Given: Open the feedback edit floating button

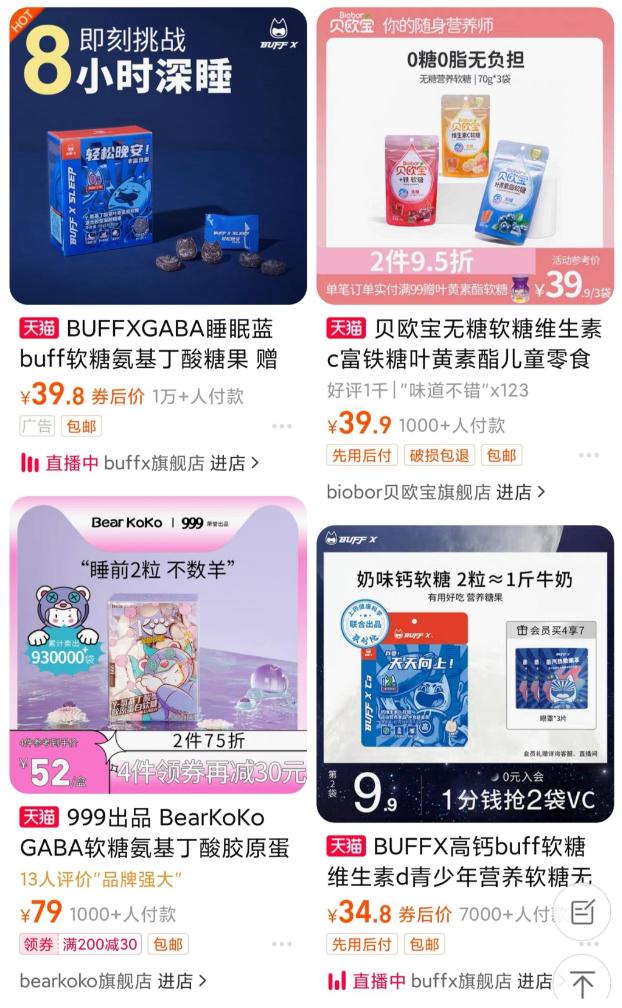Looking at the screenshot, I should click(x=583, y=912).
